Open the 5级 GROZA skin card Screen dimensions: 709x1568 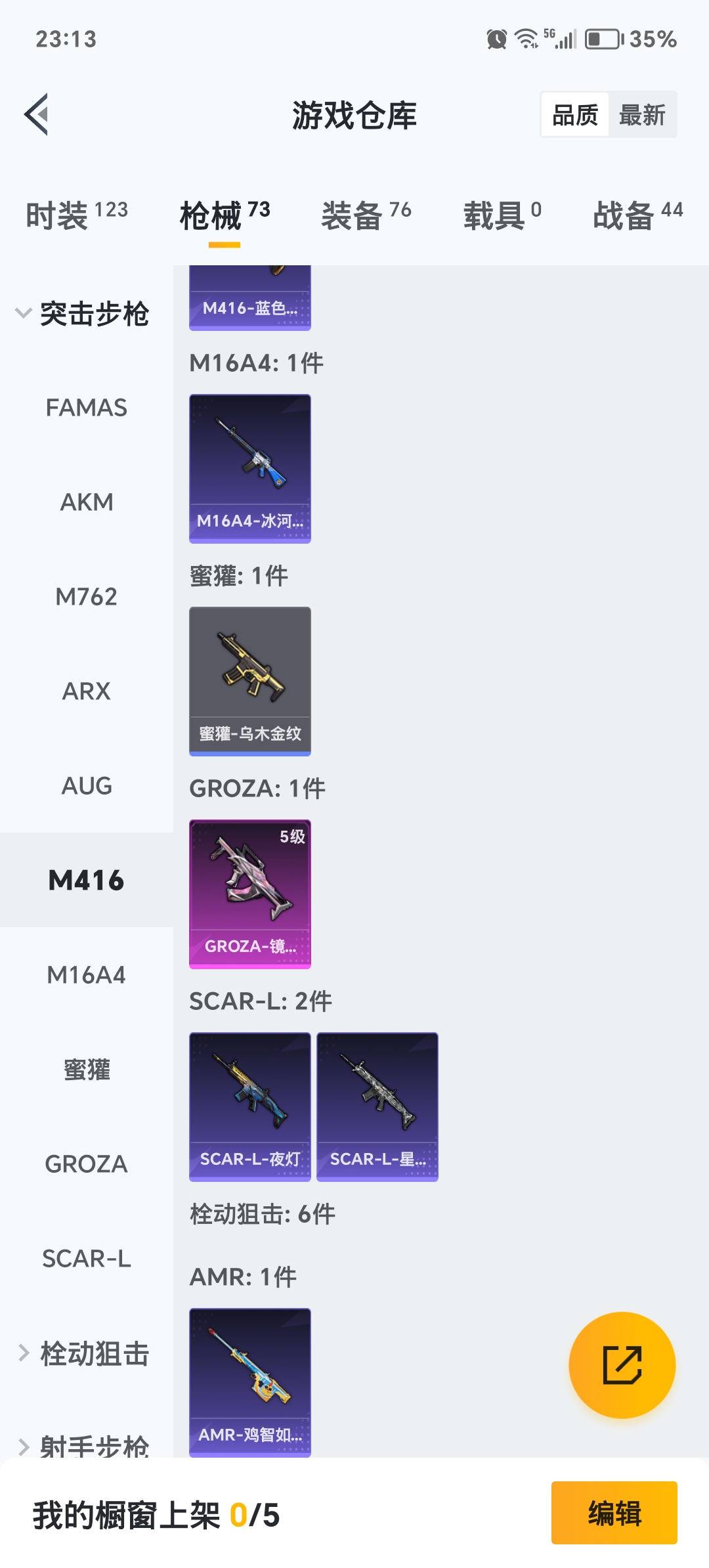point(249,894)
